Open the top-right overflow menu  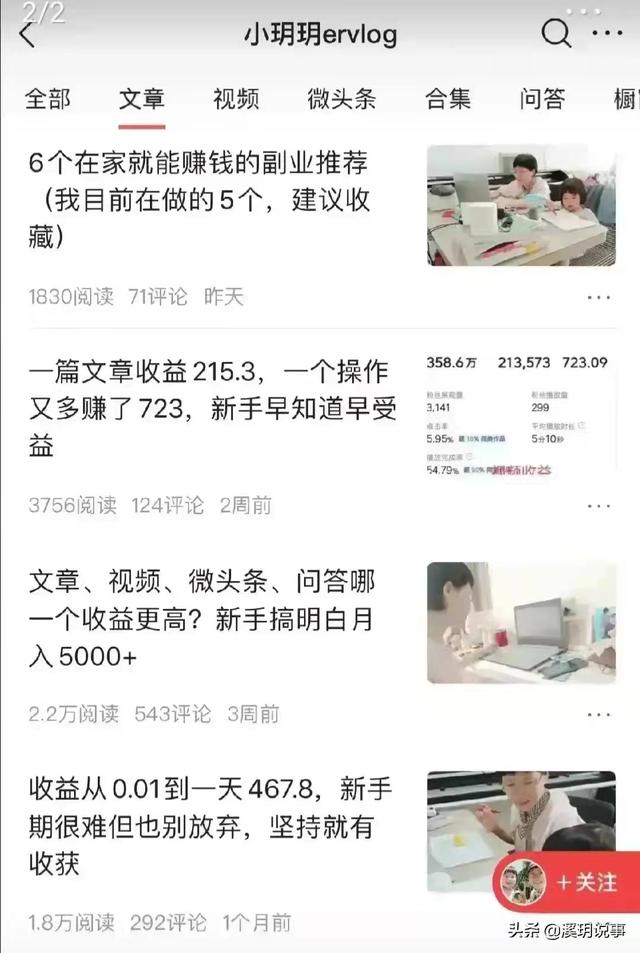click(x=607, y=35)
